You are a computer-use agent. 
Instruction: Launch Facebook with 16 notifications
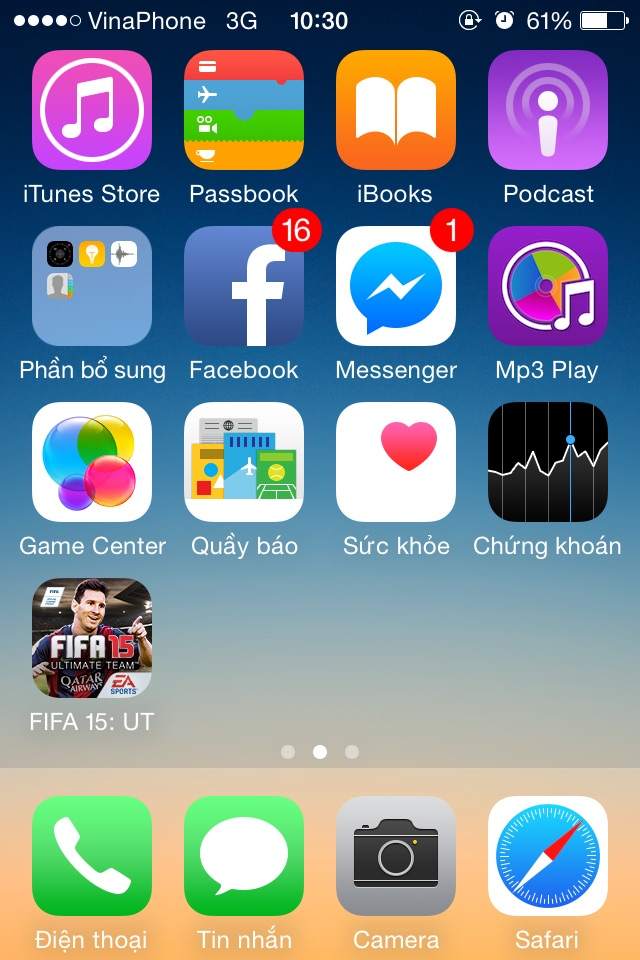[x=244, y=286]
